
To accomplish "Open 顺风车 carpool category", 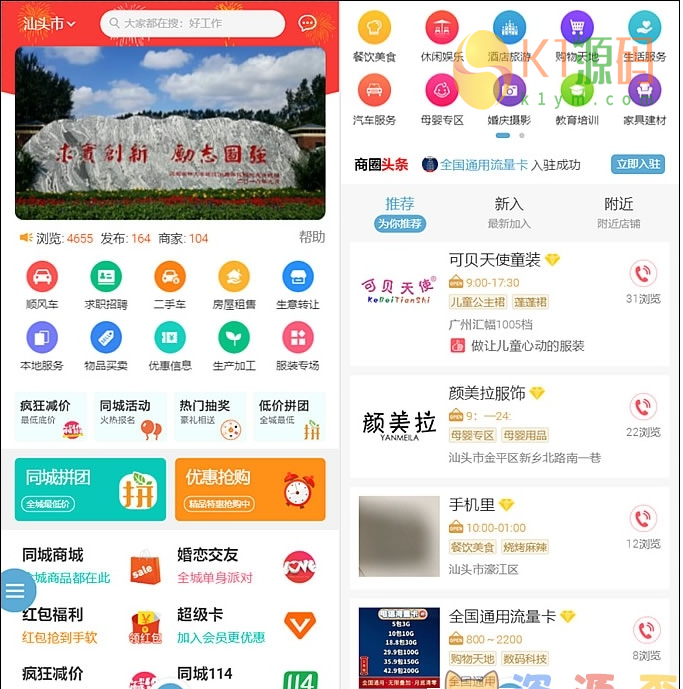I will pos(42,285).
